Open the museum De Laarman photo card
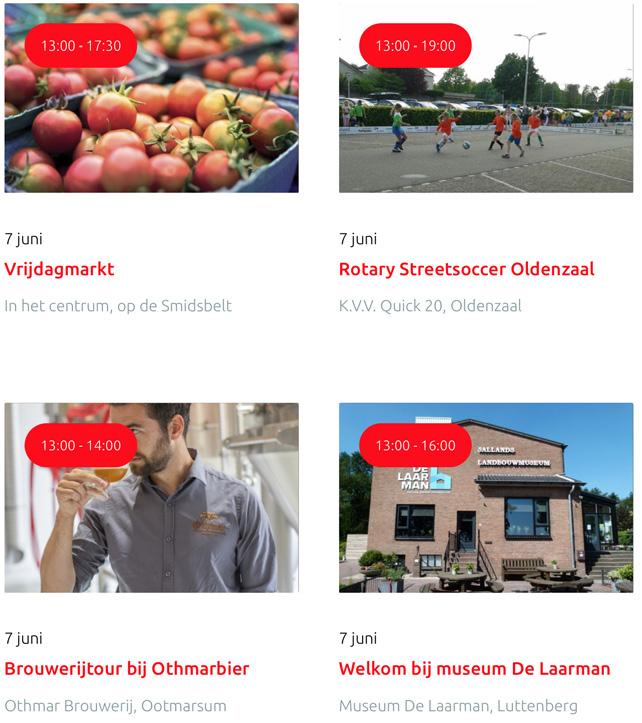The width and height of the screenshot is (642, 723). tap(486, 498)
